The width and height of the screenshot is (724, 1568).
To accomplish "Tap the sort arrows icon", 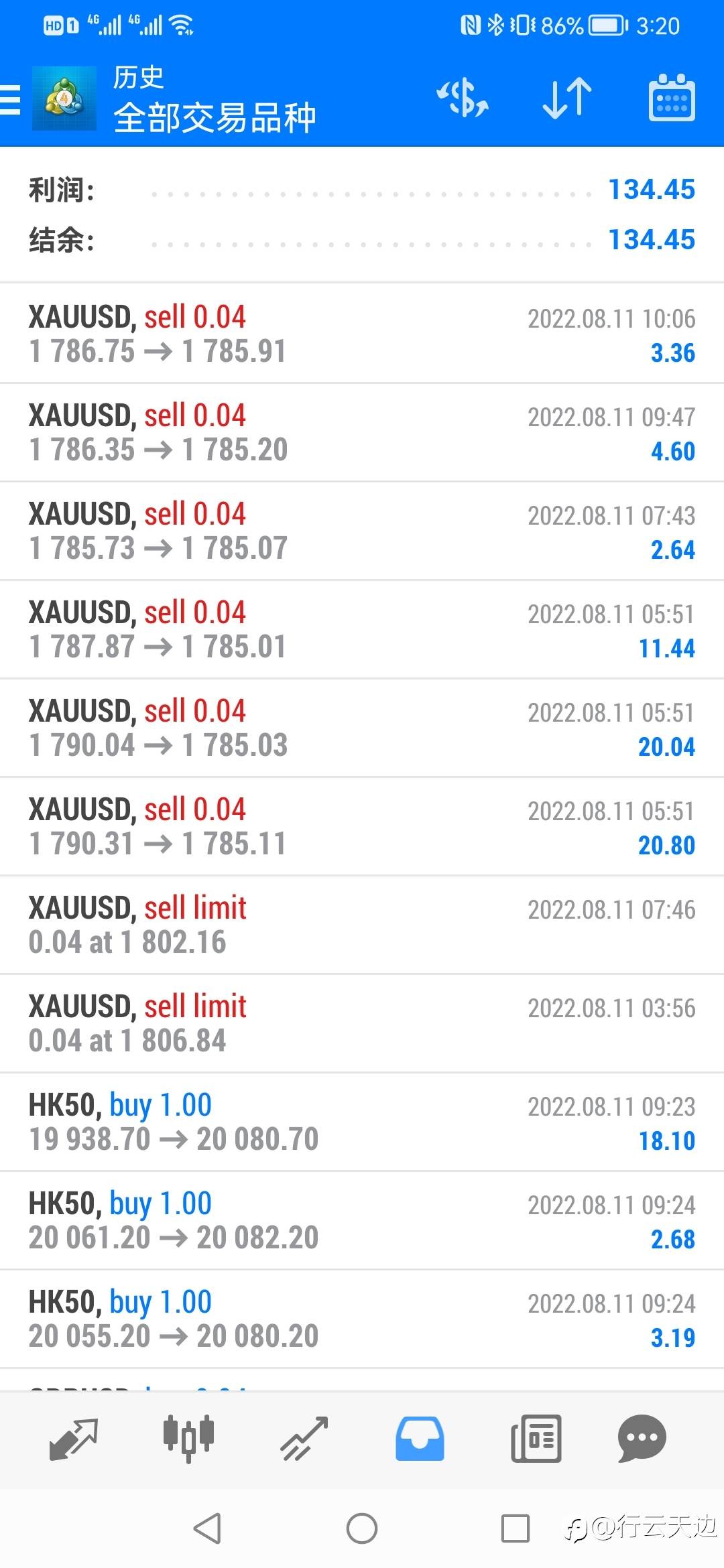I will coord(567,99).
